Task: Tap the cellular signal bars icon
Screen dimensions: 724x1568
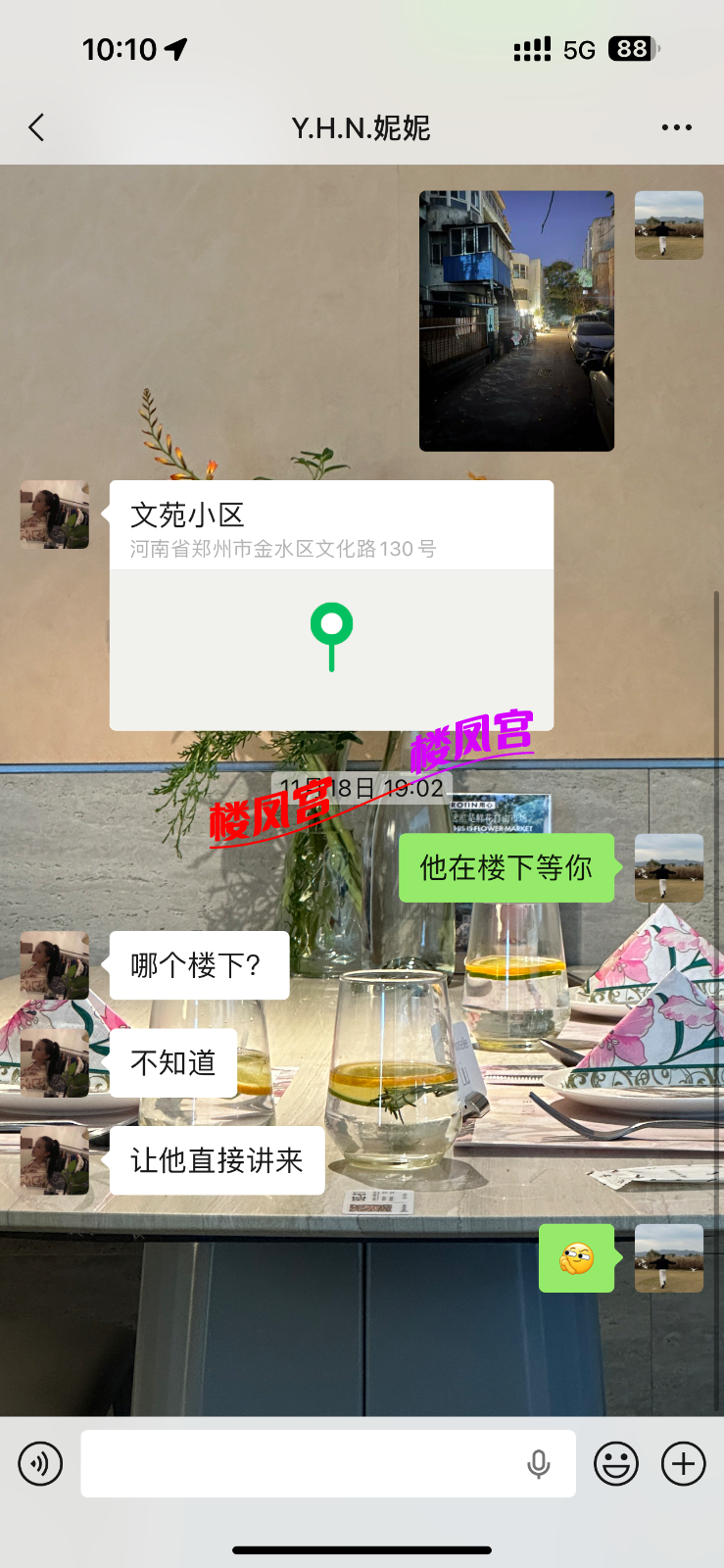Action: coord(531,48)
